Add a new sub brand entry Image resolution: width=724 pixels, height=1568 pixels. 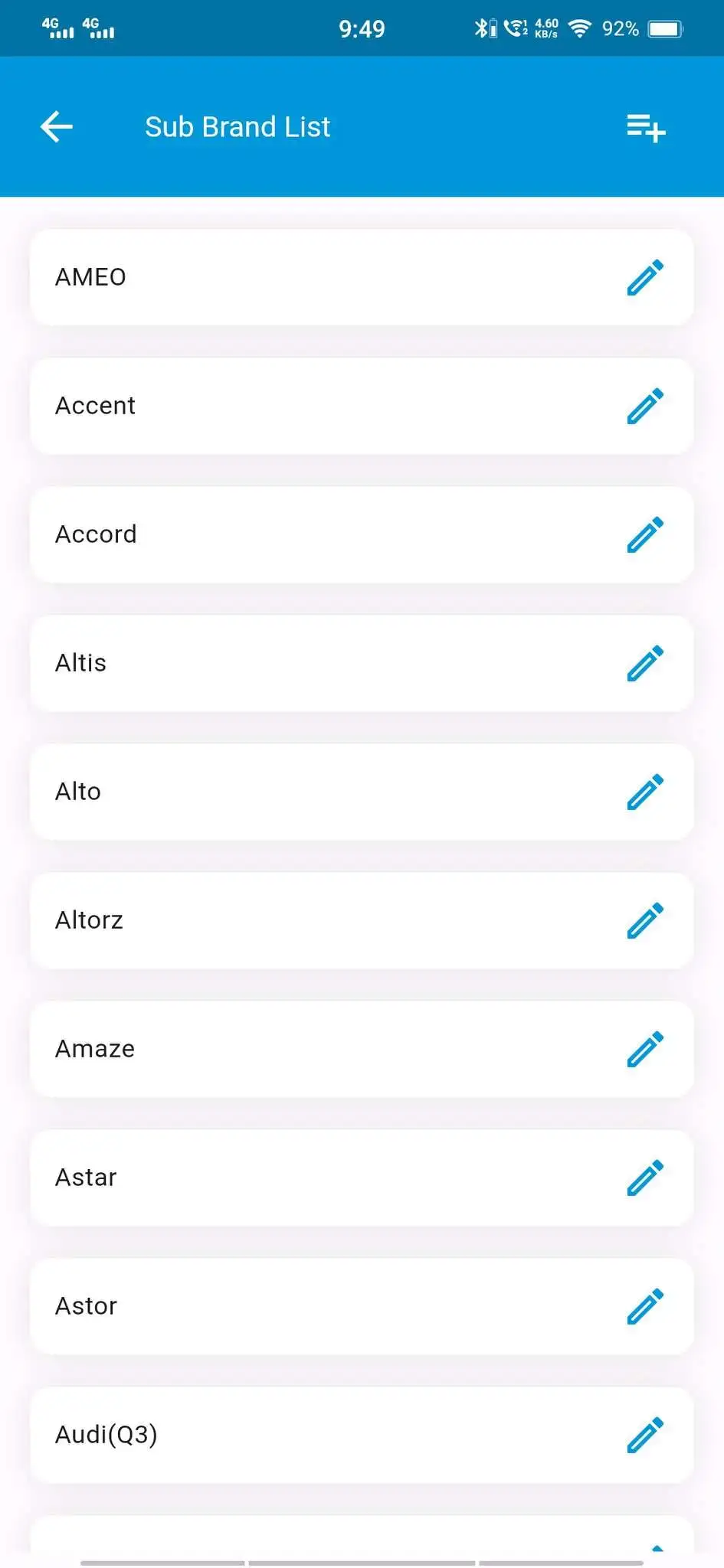point(646,128)
